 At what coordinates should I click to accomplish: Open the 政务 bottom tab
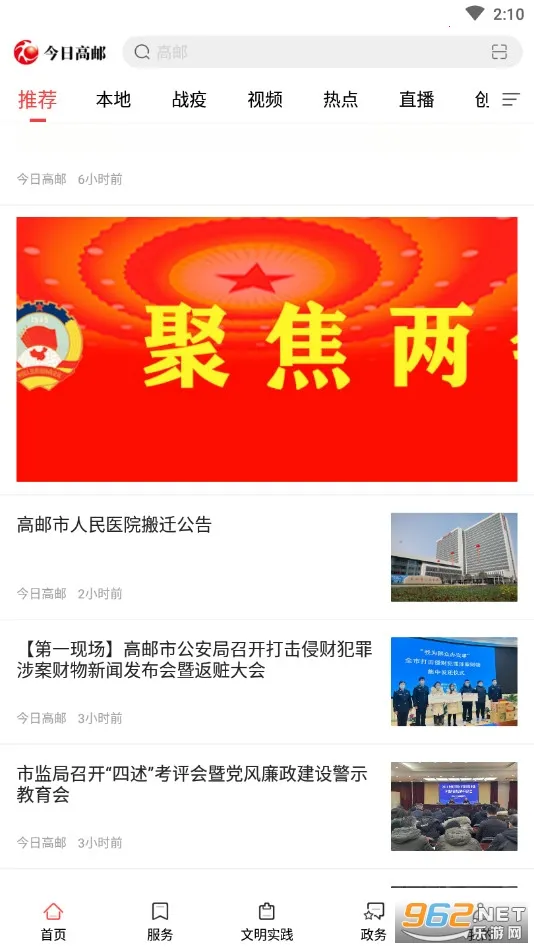[x=374, y=922]
